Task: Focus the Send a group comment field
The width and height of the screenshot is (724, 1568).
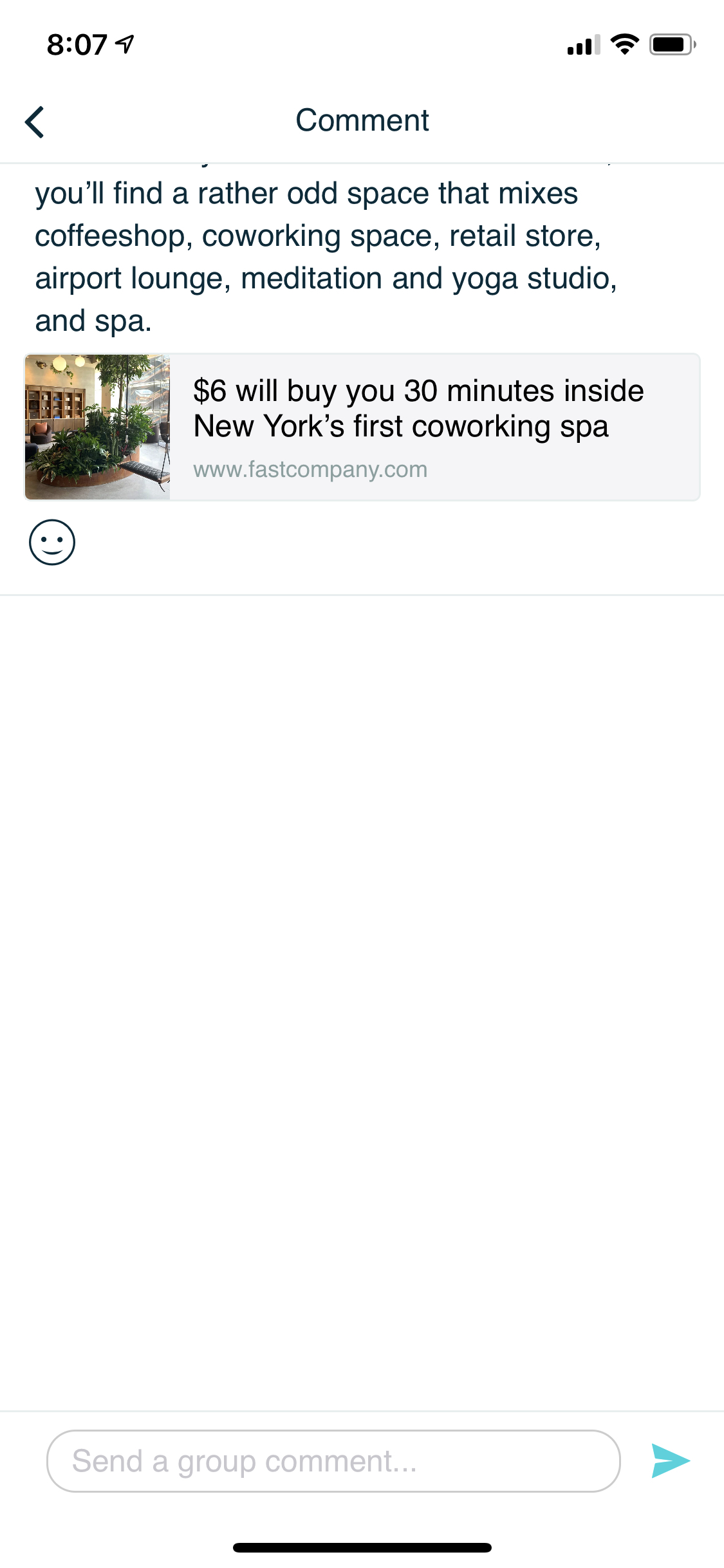Action: 333,1461
